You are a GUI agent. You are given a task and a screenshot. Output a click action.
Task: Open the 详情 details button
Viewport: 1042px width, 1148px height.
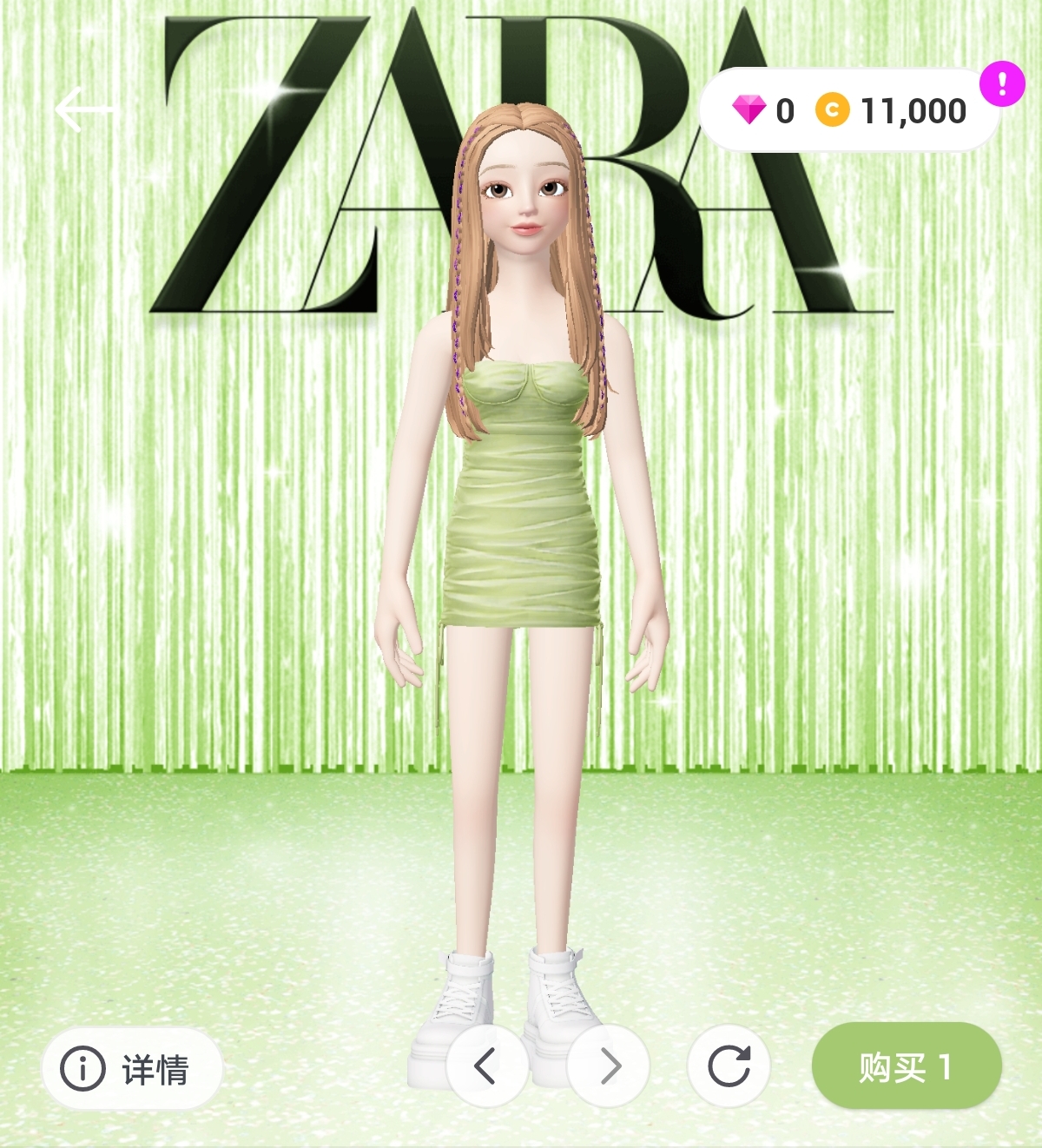pyautogui.click(x=132, y=1069)
